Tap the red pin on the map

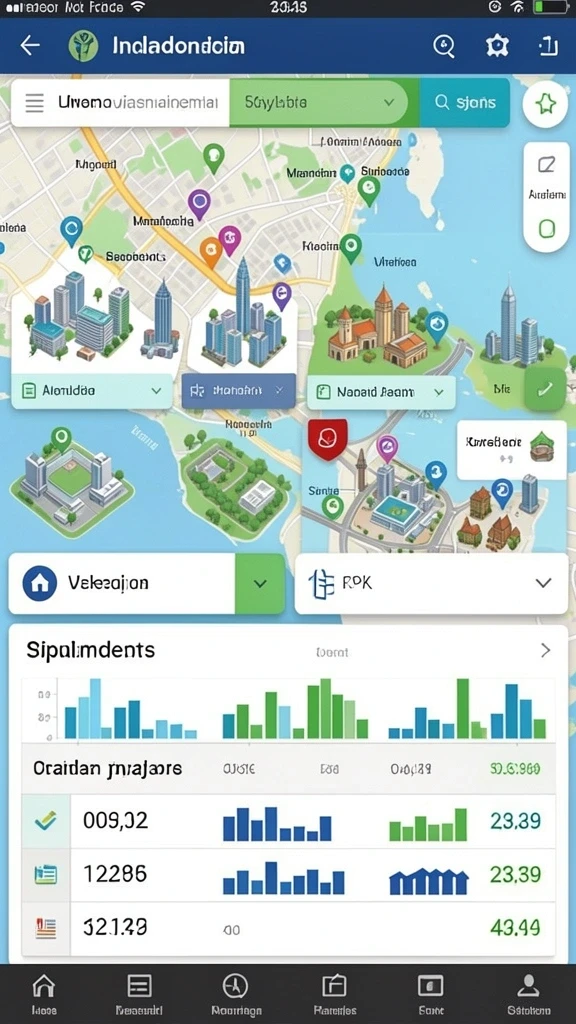click(x=328, y=438)
